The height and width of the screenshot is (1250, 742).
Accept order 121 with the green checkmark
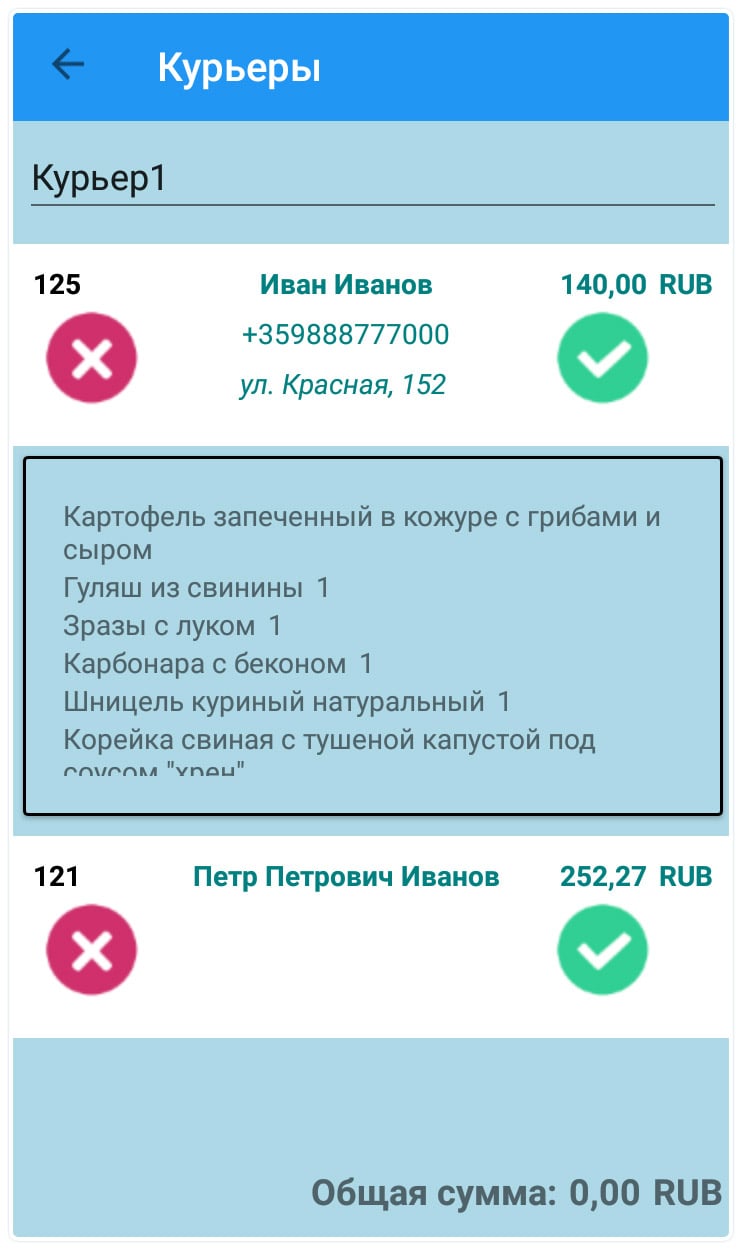pos(602,950)
